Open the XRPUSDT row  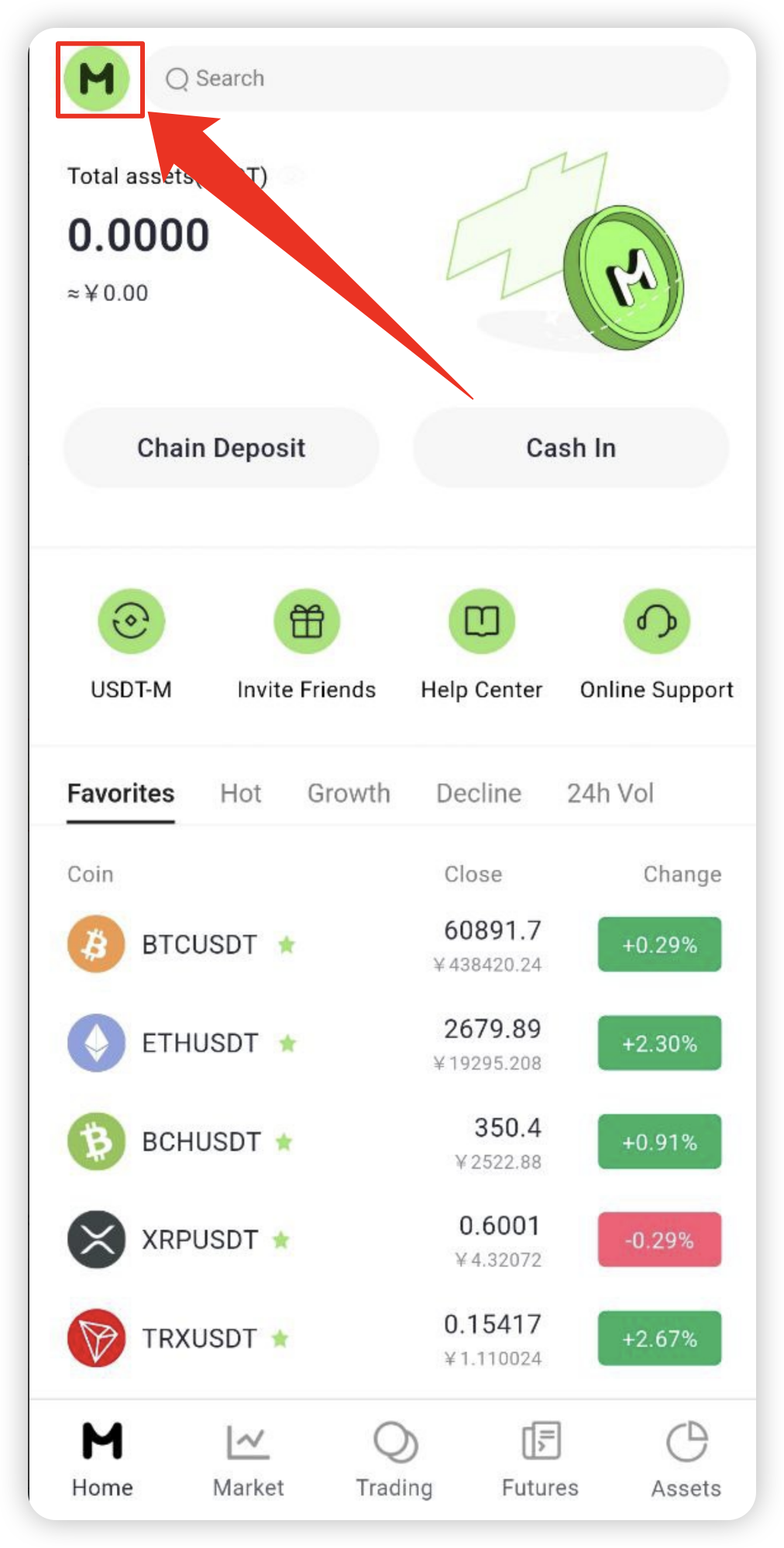[x=394, y=1240]
